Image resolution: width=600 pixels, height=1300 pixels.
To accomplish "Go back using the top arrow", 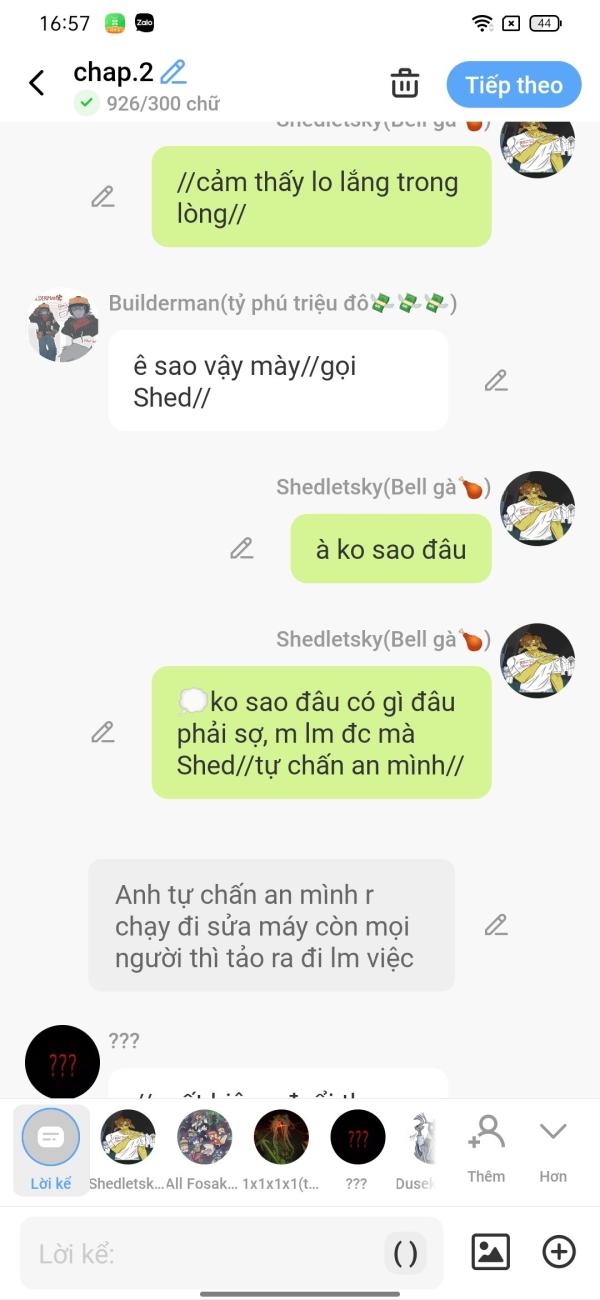I will coord(37,83).
